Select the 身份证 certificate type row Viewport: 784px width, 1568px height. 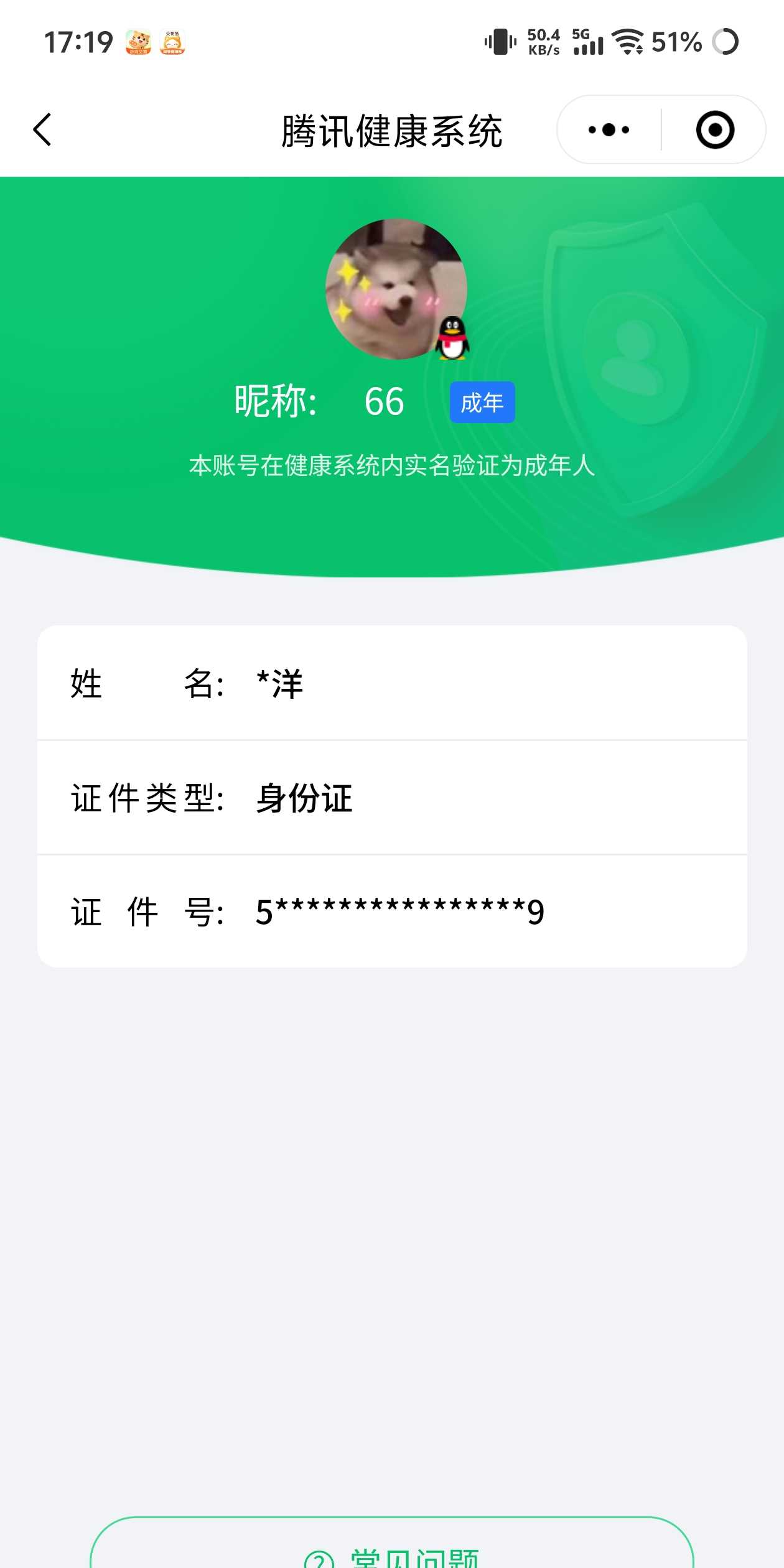(x=392, y=800)
